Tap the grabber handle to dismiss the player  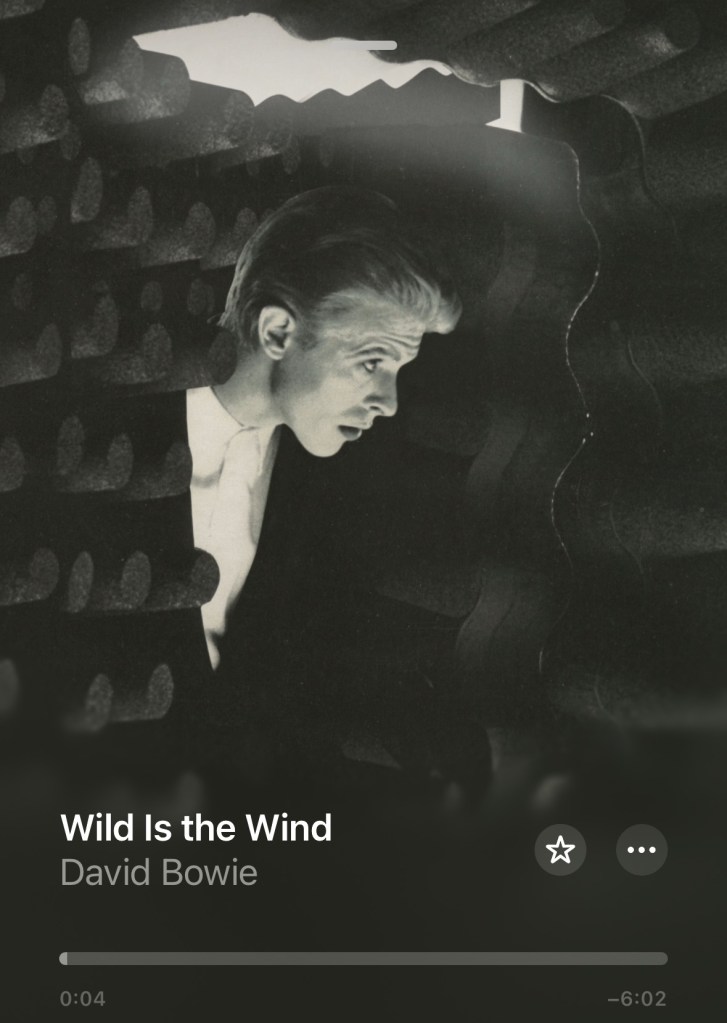[x=363, y=45]
